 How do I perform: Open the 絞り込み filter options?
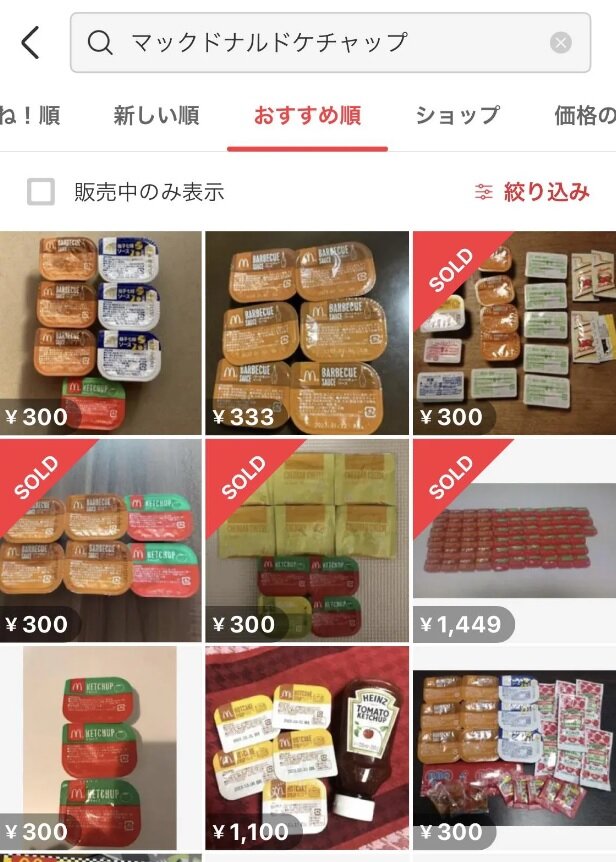coord(532,192)
